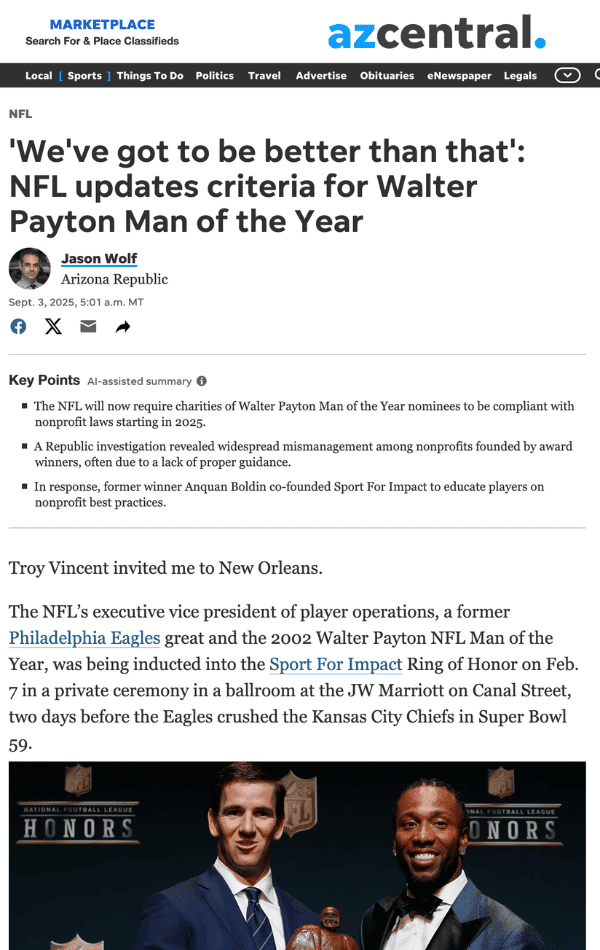The height and width of the screenshot is (950, 600).
Task: Go to the Politics section
Action: pyautogui.click(x=214, y=76)
